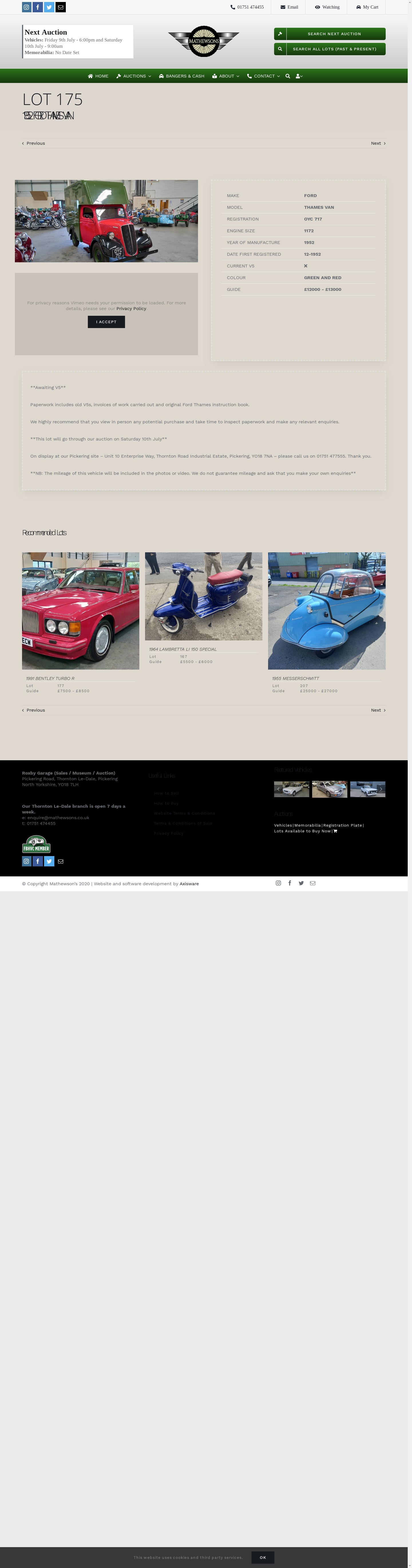View the Ford Thames van photo
This screenshot has height=1568, width=412.
pyautogui.click(x=106, y=221)
